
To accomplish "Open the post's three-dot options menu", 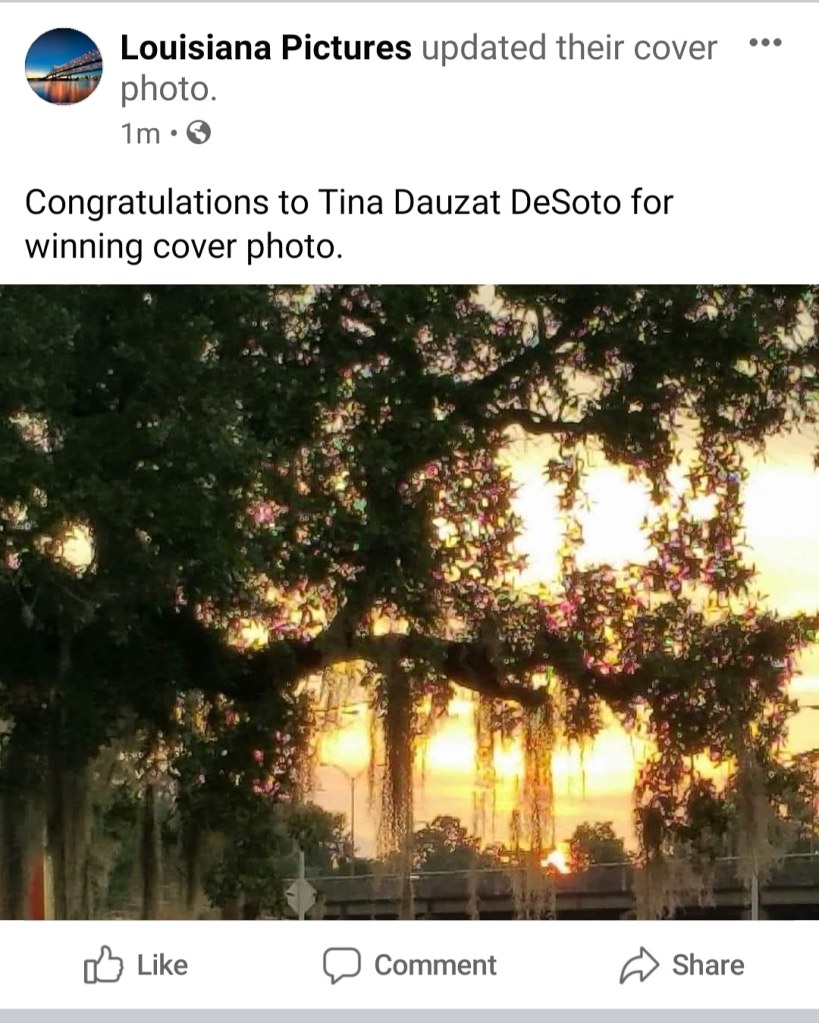I will 765,44.
